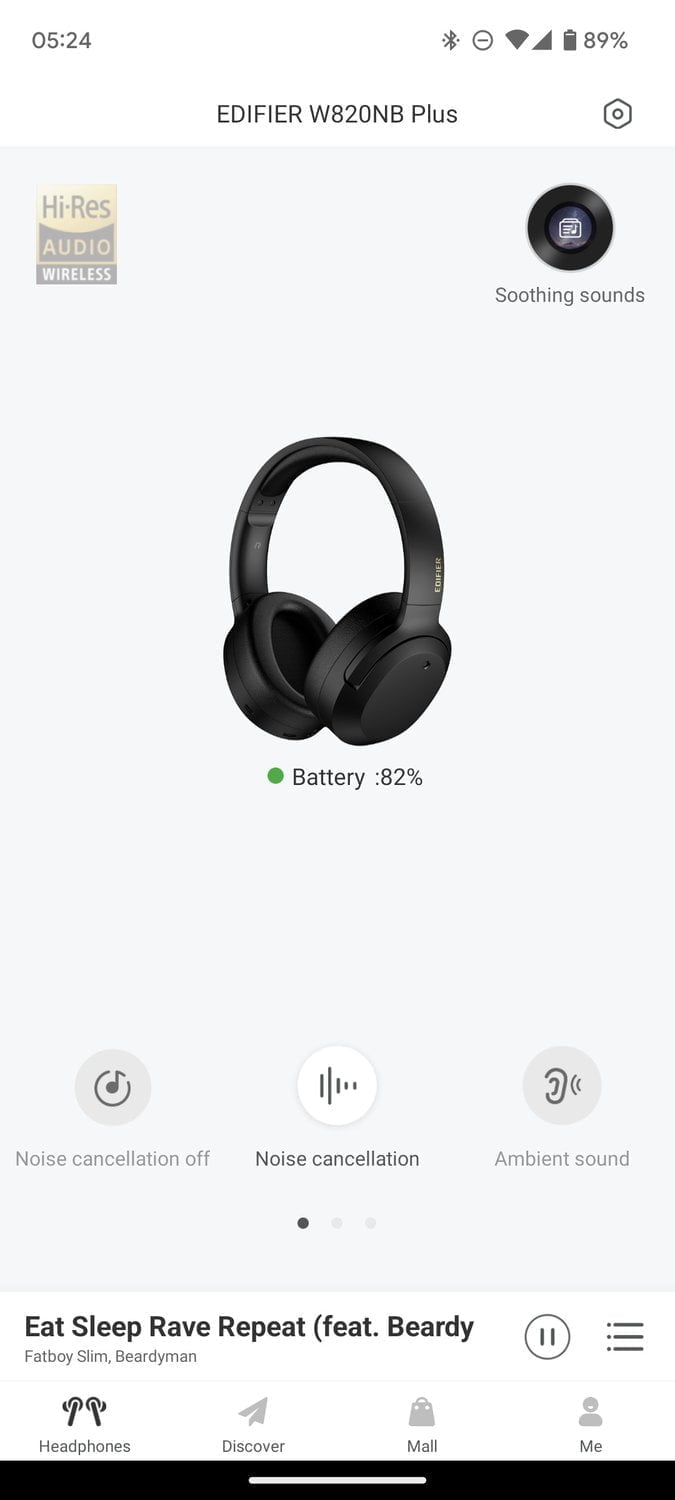Switch to Ambient sound mode

click(x=562, y=1087)
